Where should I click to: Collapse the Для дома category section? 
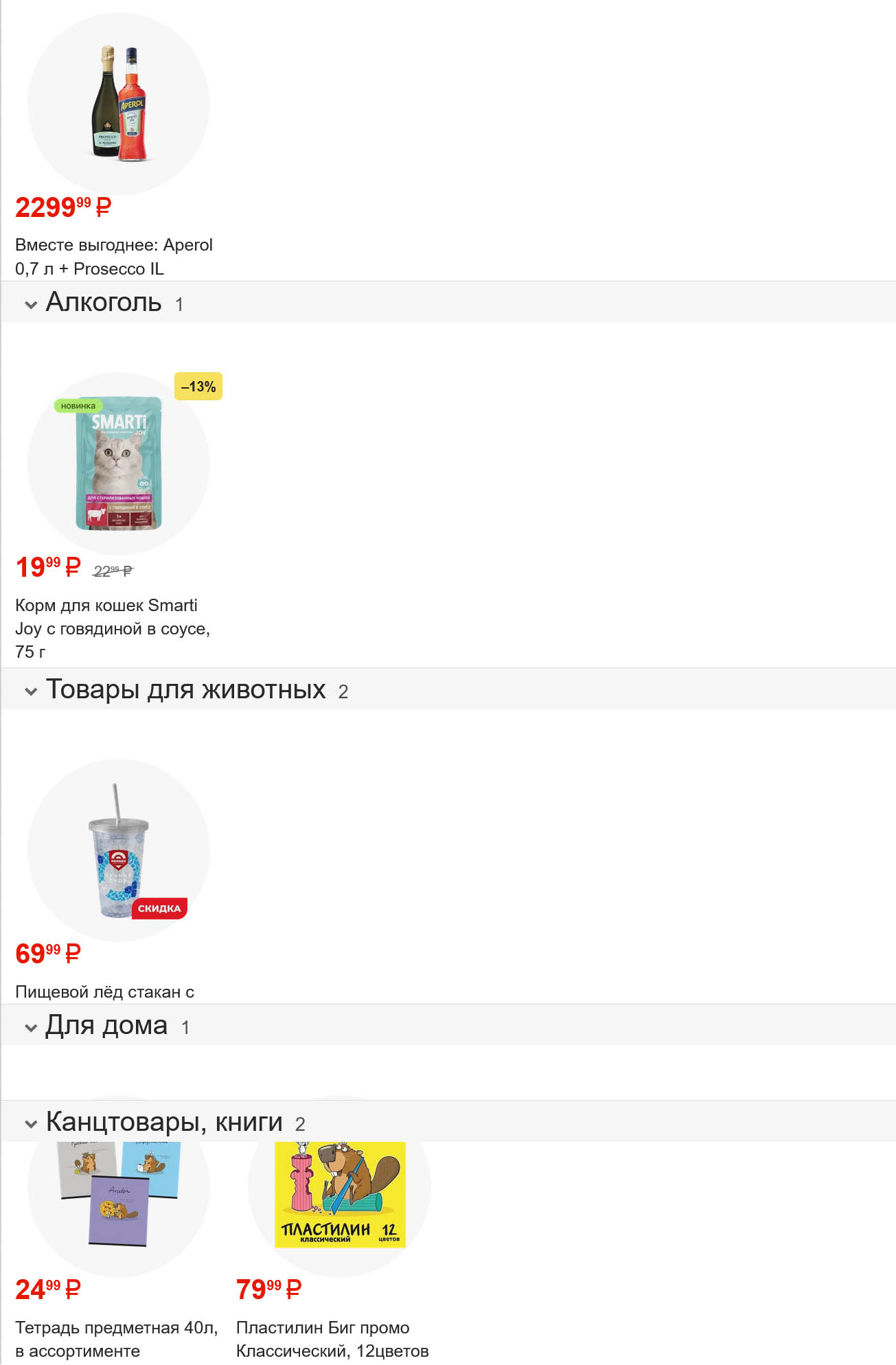tap(31, 1027)
